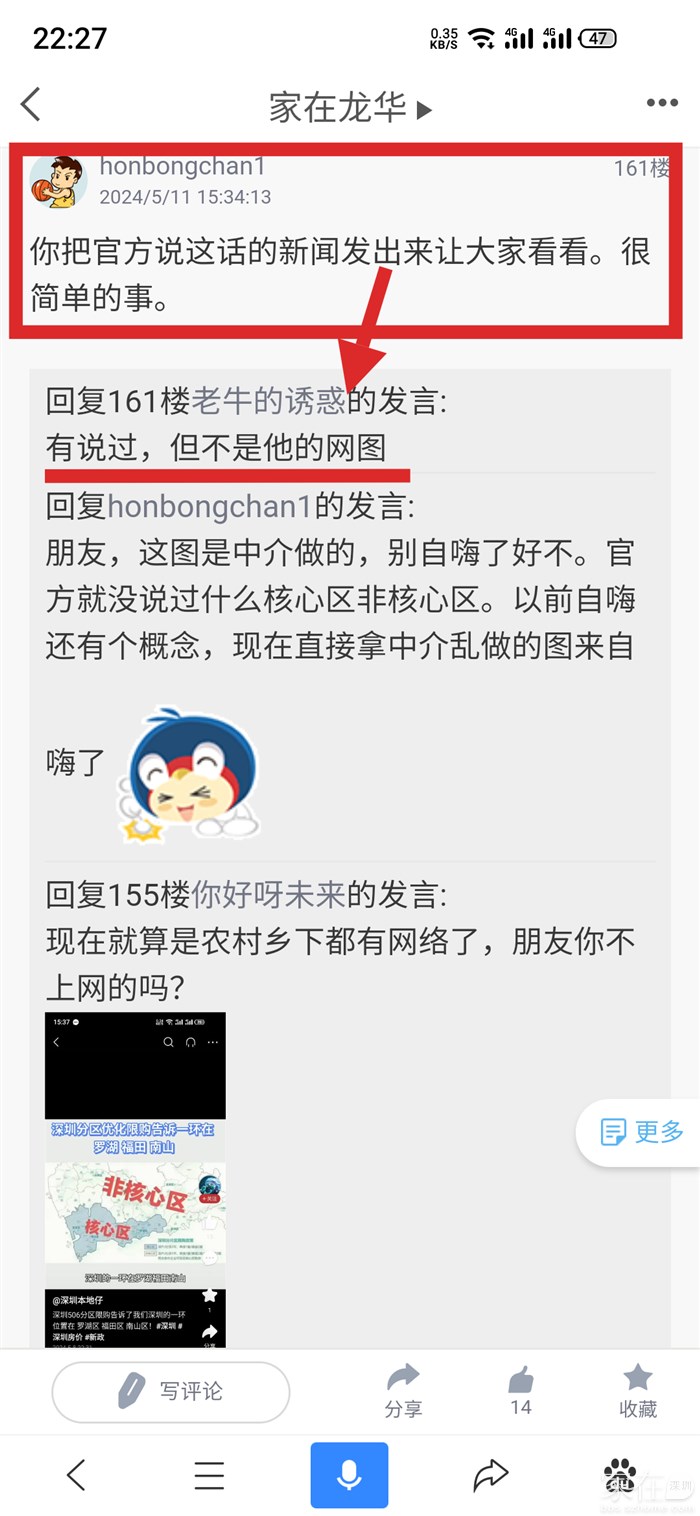Share this thread via 分享
This screenshot has height=1516, width=700.
[403, 1390]
